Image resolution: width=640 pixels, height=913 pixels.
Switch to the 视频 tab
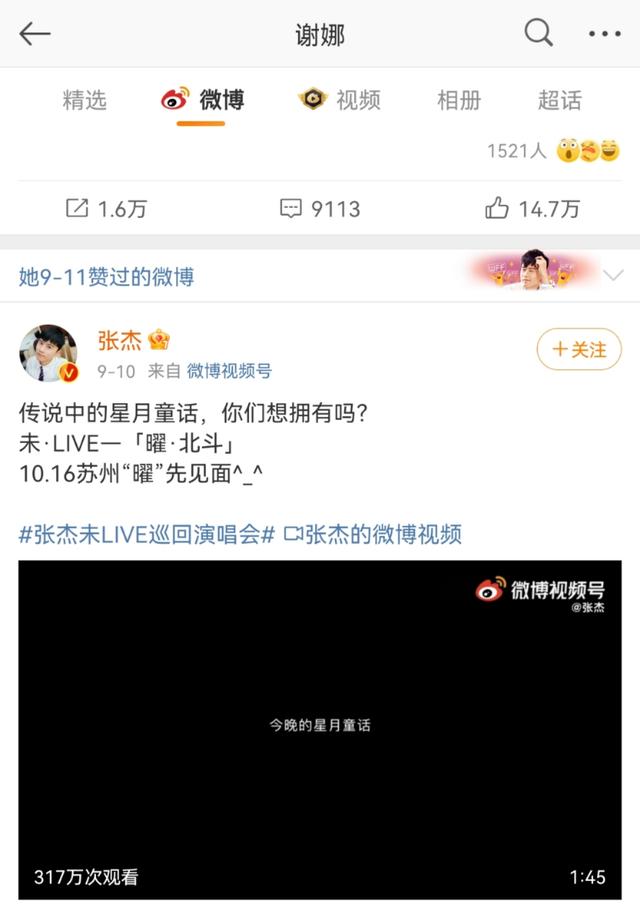(x=340, y=100)
